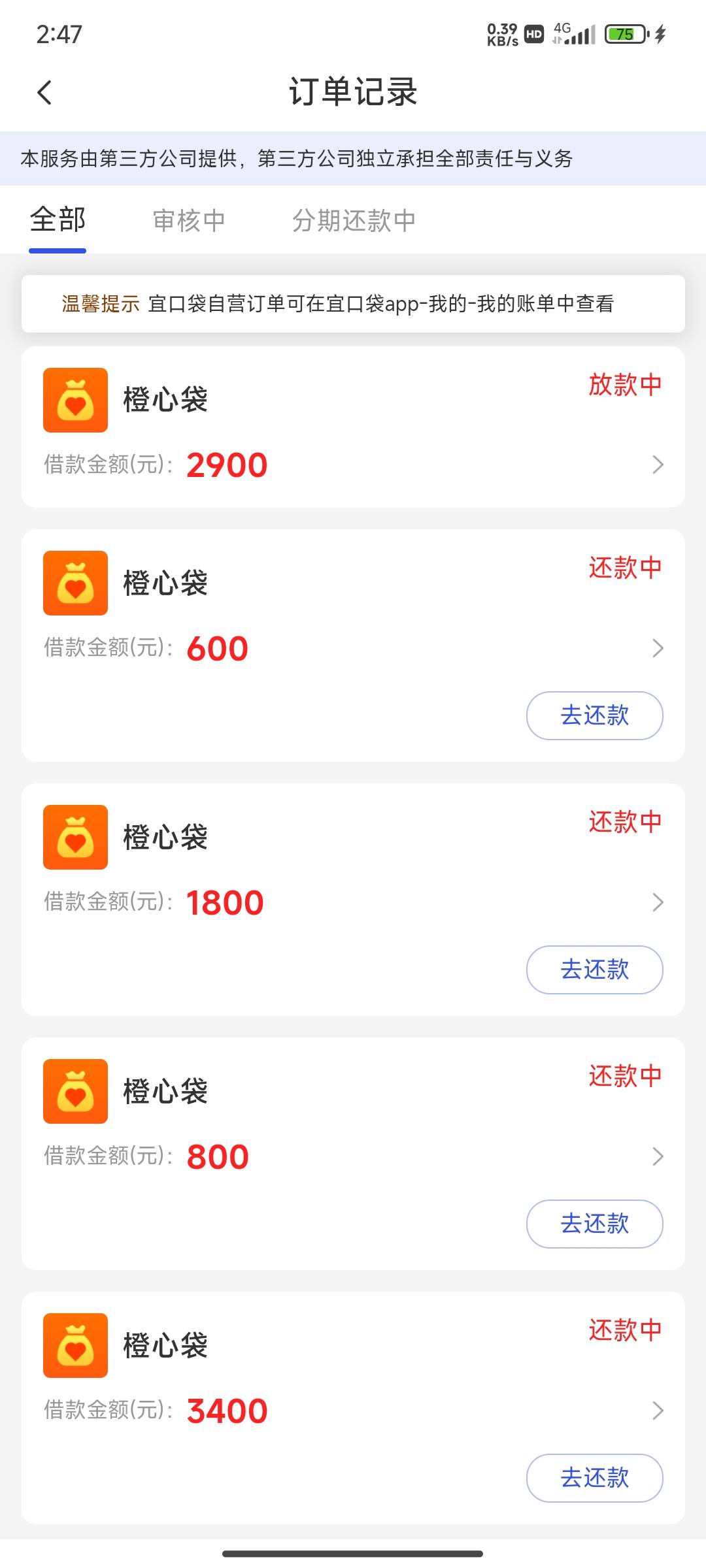The height and width of the screenshot is (1568, 706).
Task: Go back from 订单记录 page
Action: coord(44,92)
